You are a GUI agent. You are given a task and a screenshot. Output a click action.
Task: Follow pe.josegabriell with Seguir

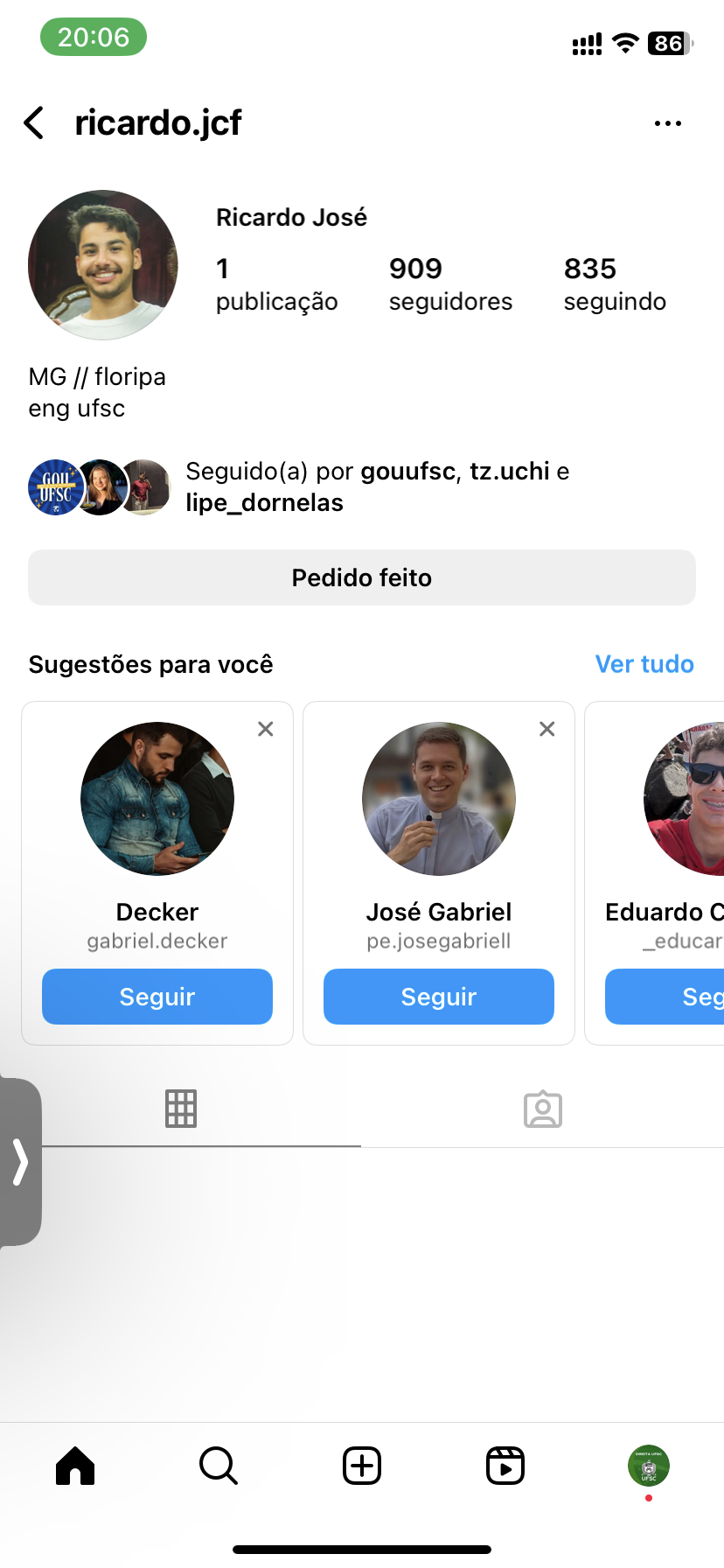pos(439,997)
